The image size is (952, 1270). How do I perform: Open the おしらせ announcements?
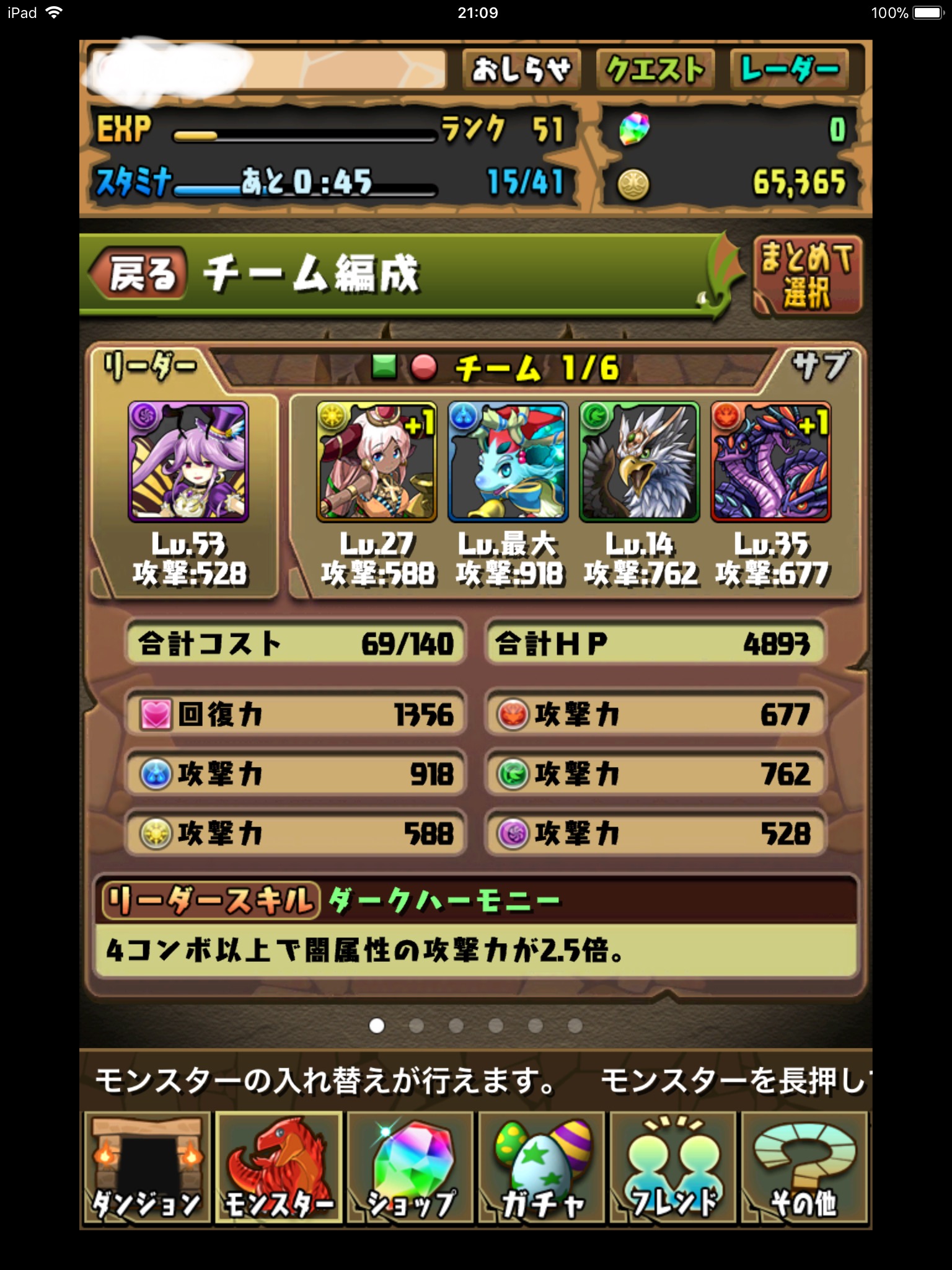point(521,69)
